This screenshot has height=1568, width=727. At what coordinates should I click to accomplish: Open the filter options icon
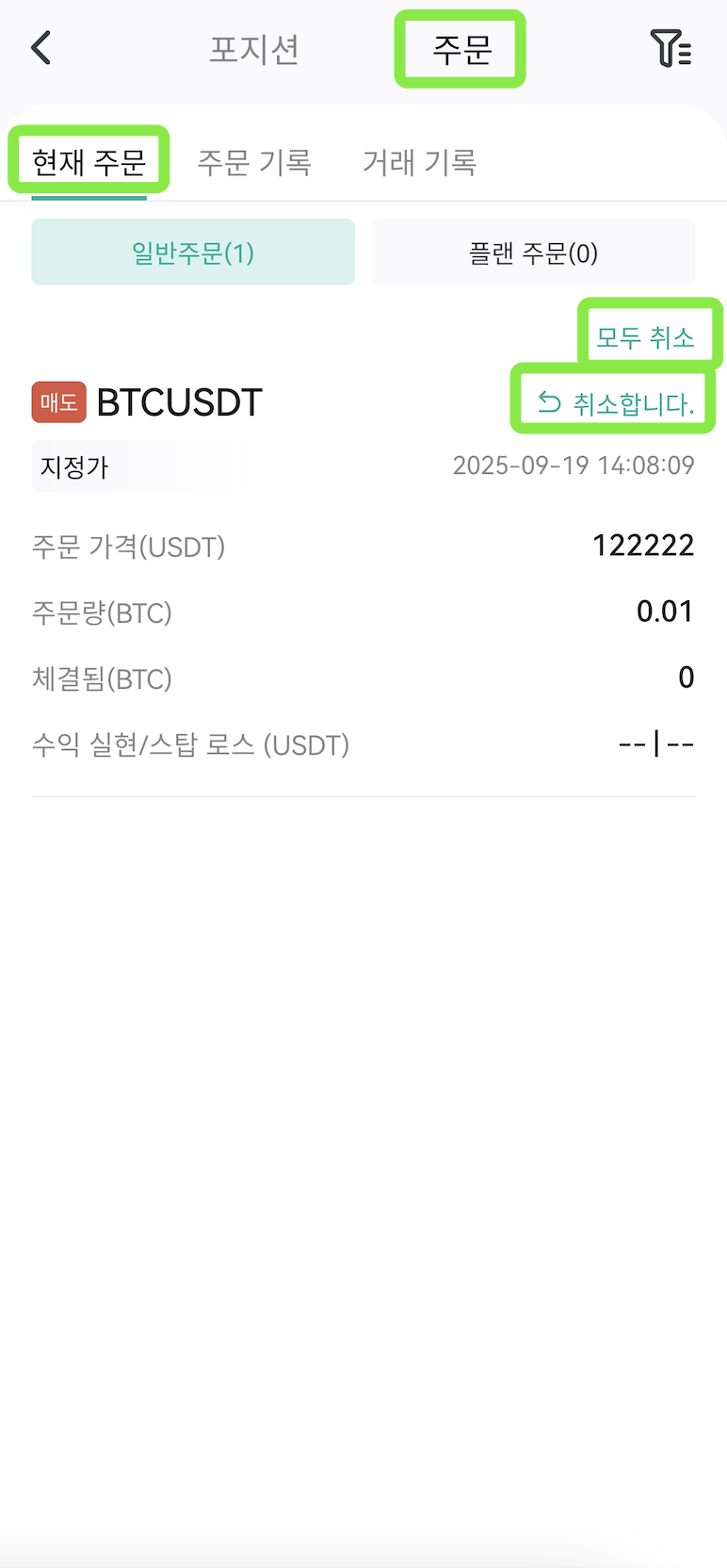coord(671,49)
